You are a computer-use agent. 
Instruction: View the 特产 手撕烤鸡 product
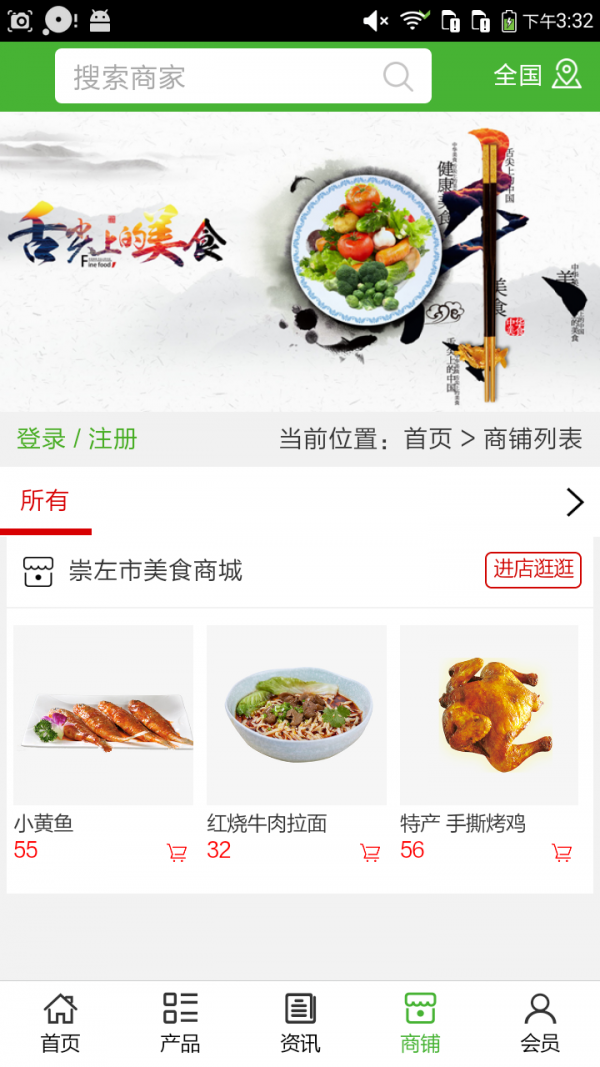tap(489, 715)
